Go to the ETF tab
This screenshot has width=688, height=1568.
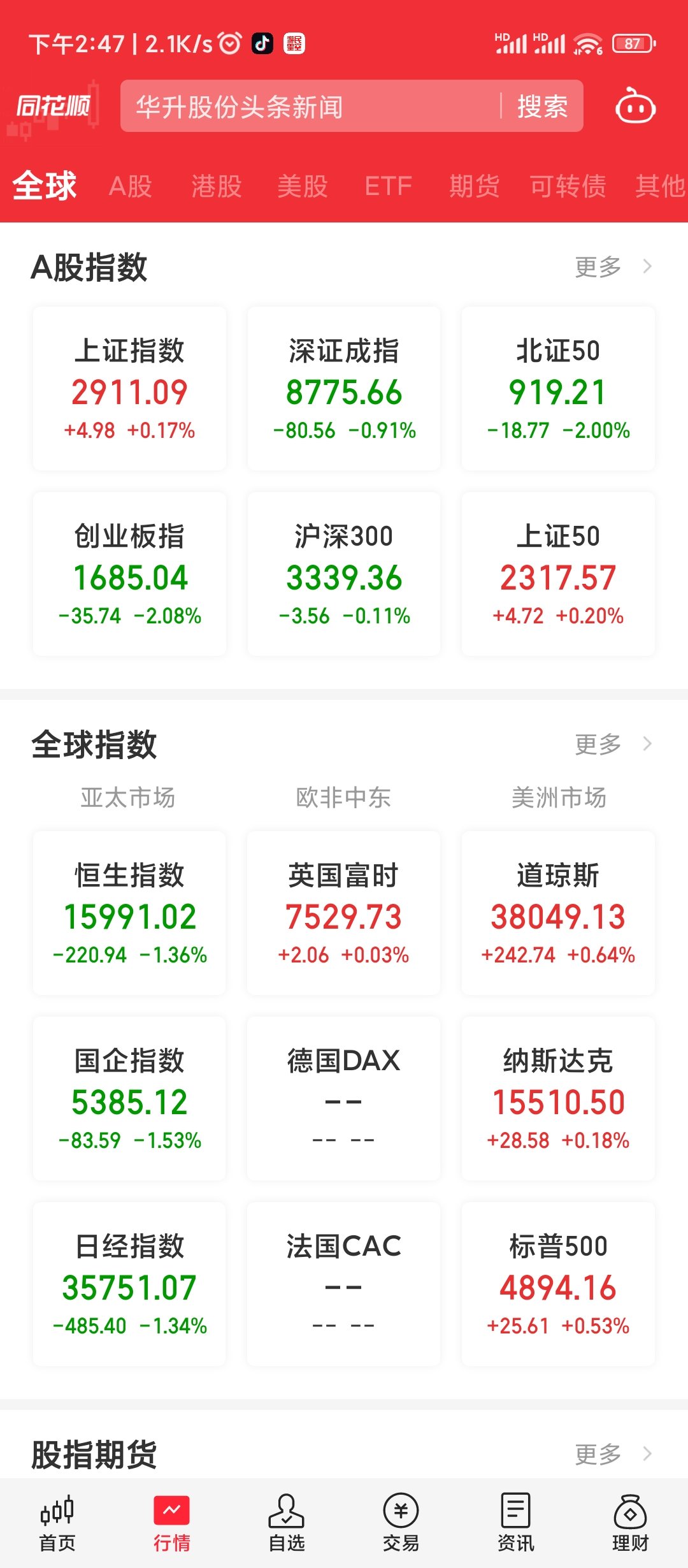tap(388, 186)
